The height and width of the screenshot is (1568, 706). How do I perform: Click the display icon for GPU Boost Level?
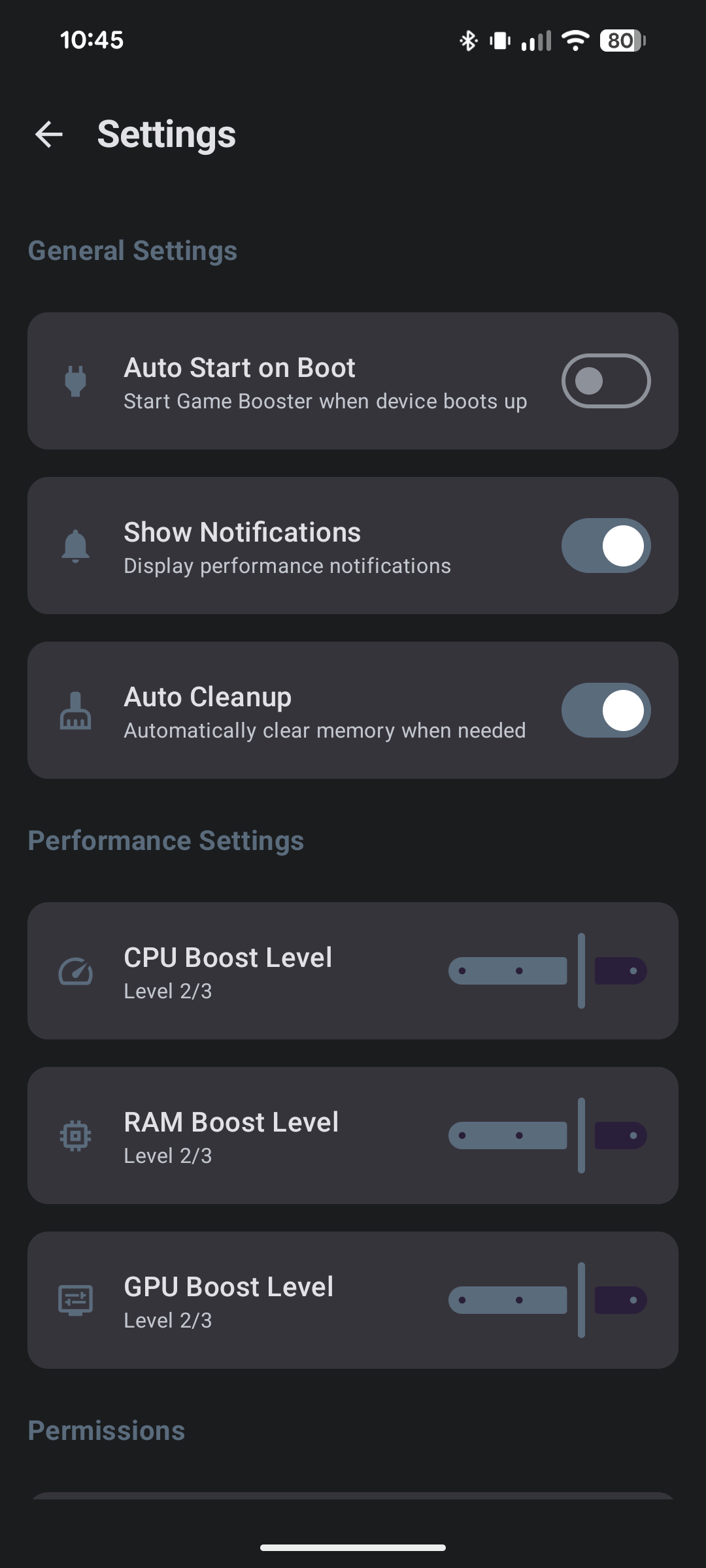click(x=76, y=1300)
